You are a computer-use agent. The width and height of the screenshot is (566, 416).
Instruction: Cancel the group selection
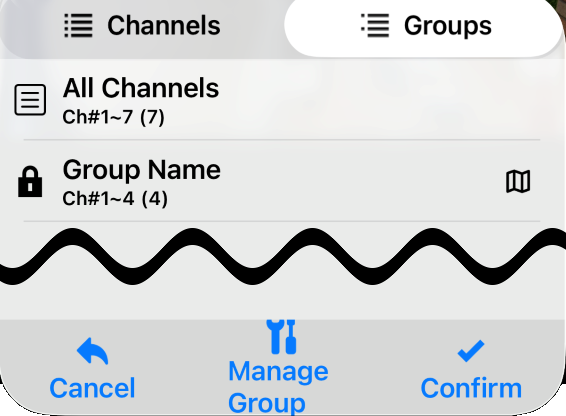[x=92, y=368]
